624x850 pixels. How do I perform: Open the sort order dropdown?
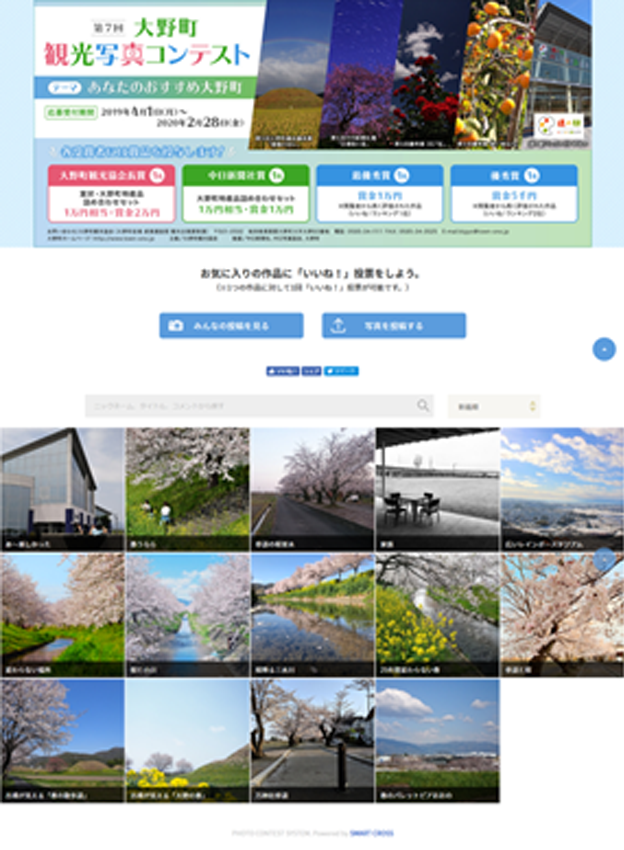click(x=493, y=407)
